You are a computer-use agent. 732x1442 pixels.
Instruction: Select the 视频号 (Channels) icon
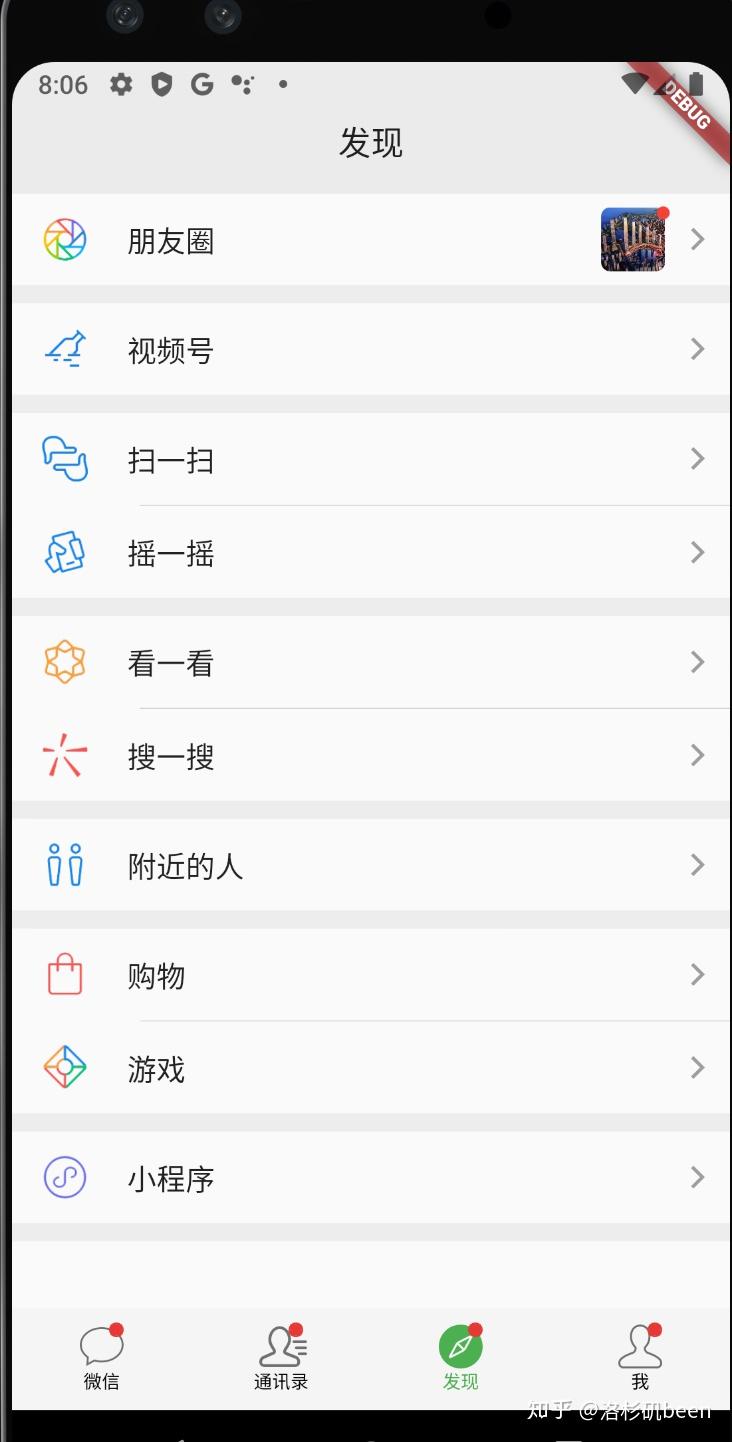point(64,349)
